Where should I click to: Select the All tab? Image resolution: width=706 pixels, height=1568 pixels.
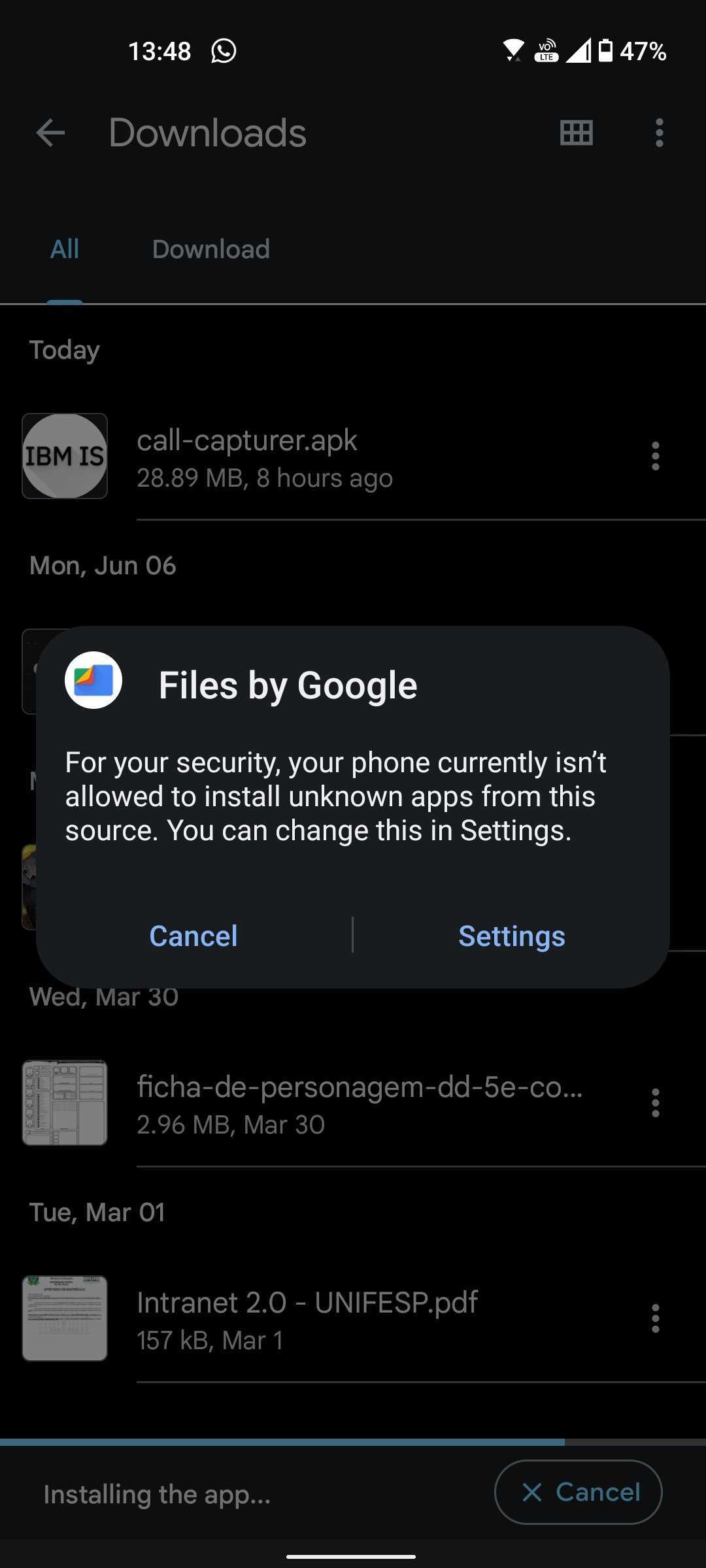pos(64,249)
